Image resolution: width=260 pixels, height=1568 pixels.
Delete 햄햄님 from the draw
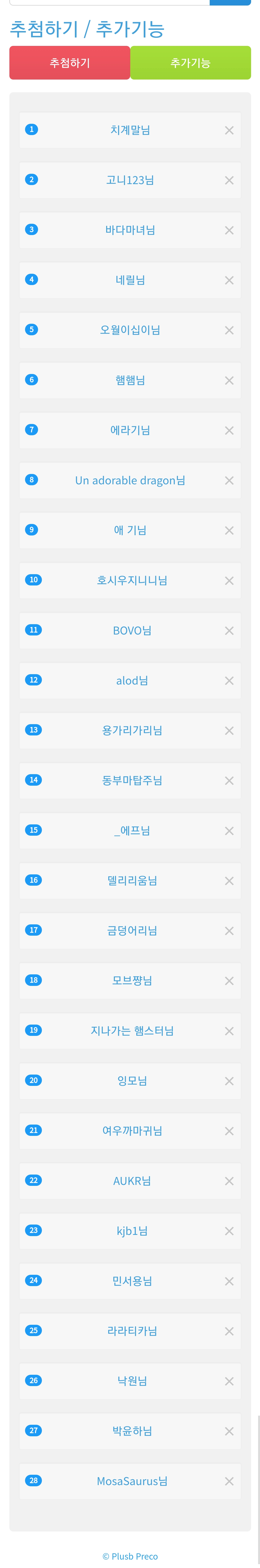click(229, 380)
